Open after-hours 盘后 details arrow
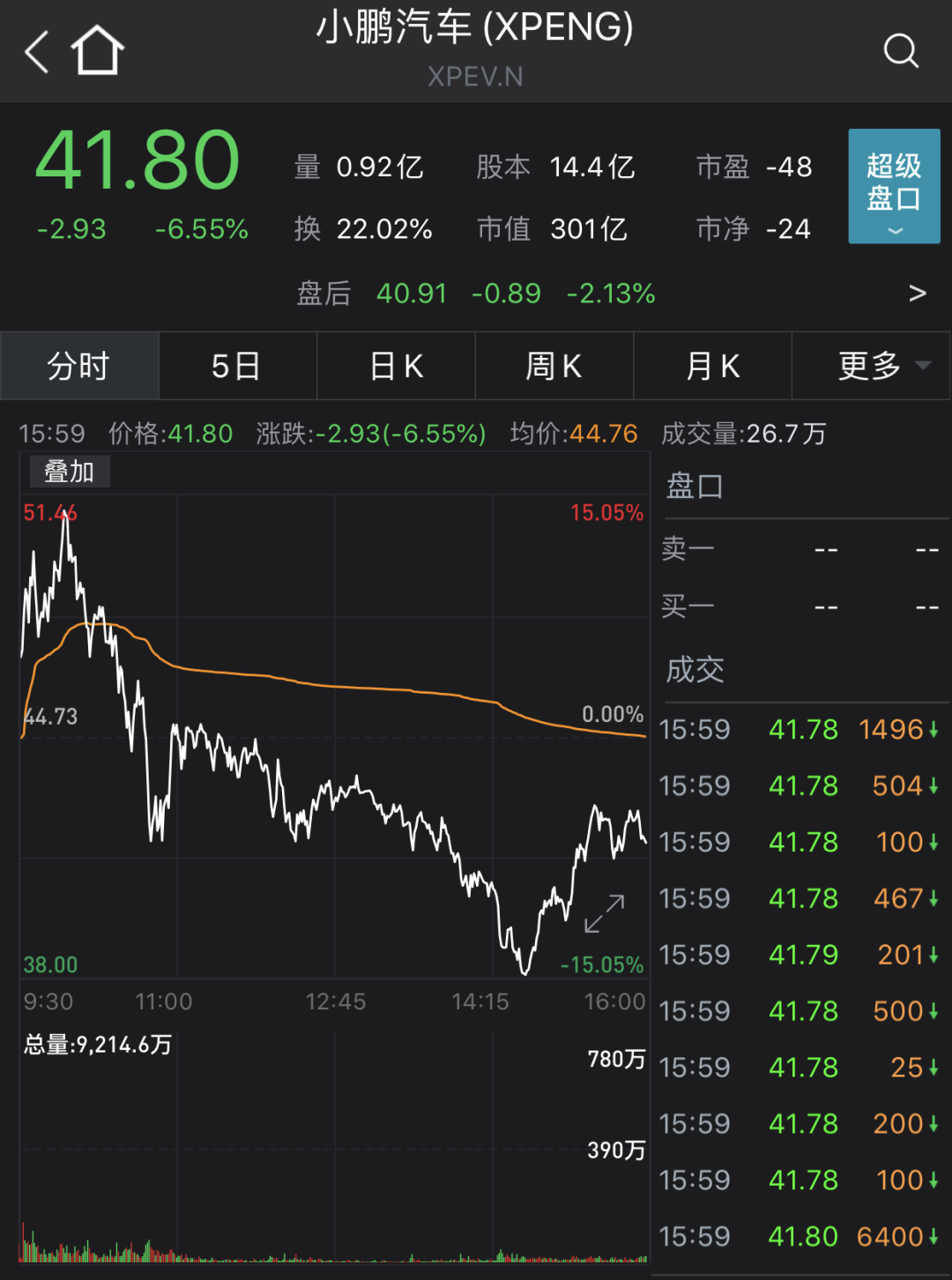The height and width of the screenshot is (1280, 952). click(x=918, y=294)
